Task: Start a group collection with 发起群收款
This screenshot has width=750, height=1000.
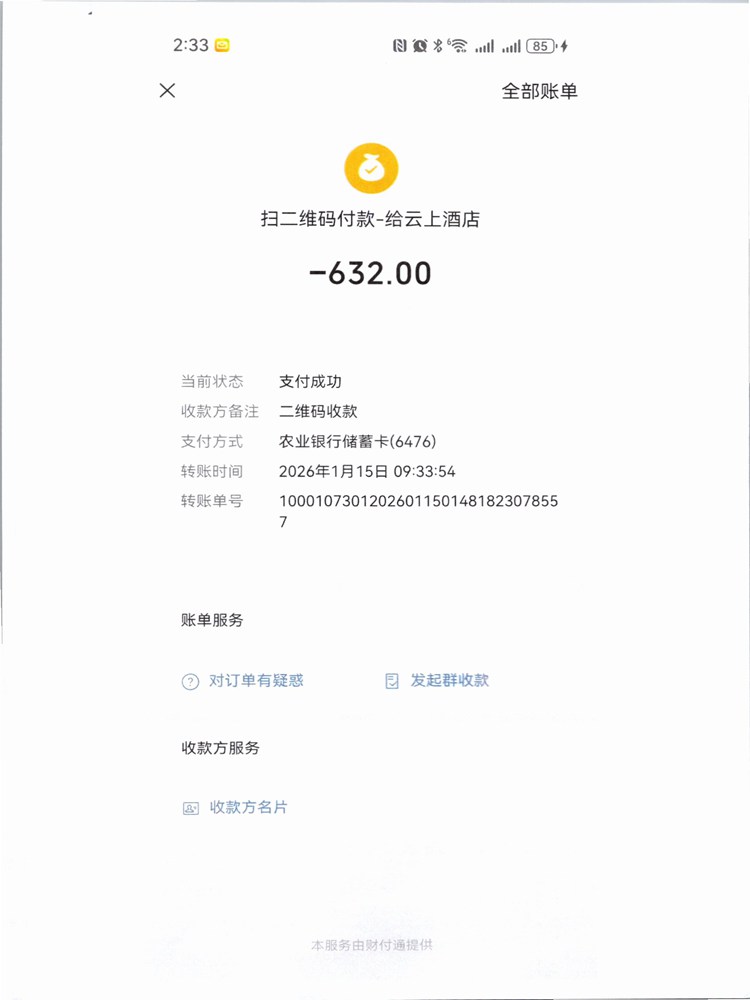Action: coord(438,681)
